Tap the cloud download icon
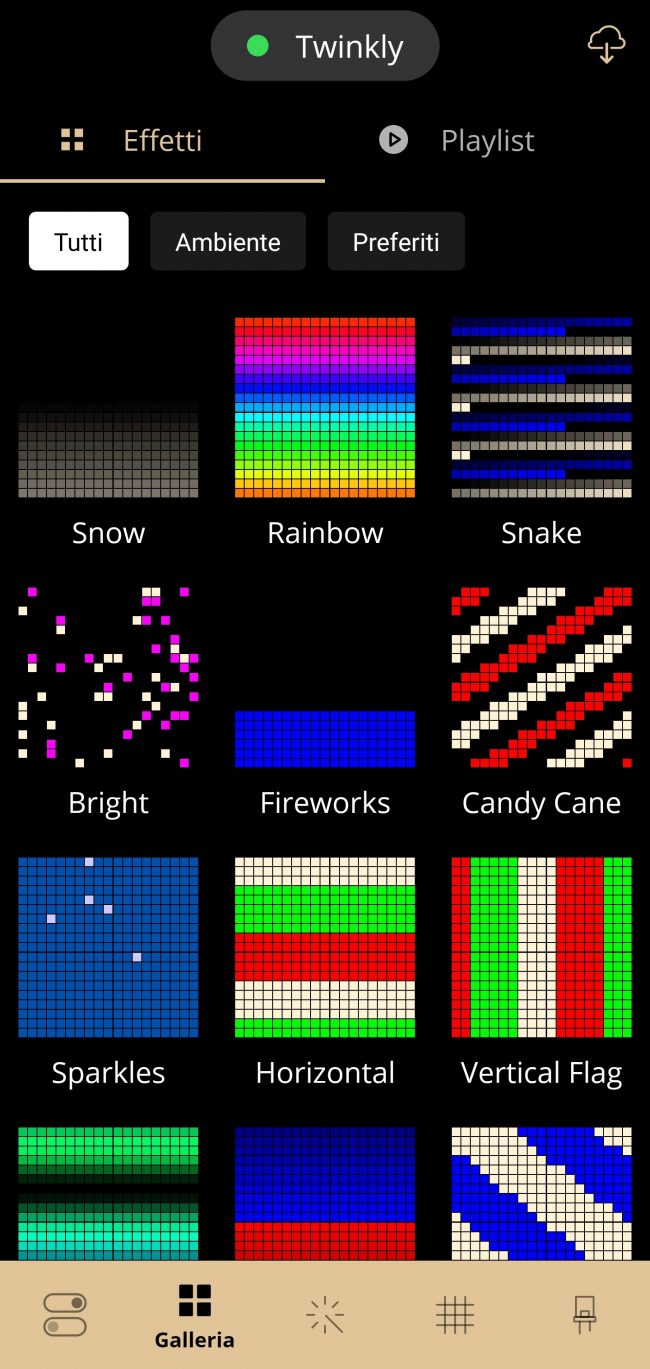Image resolution: width=650 pixels, height=1369 pixels. pyautogui.click(x=606, y=45)
